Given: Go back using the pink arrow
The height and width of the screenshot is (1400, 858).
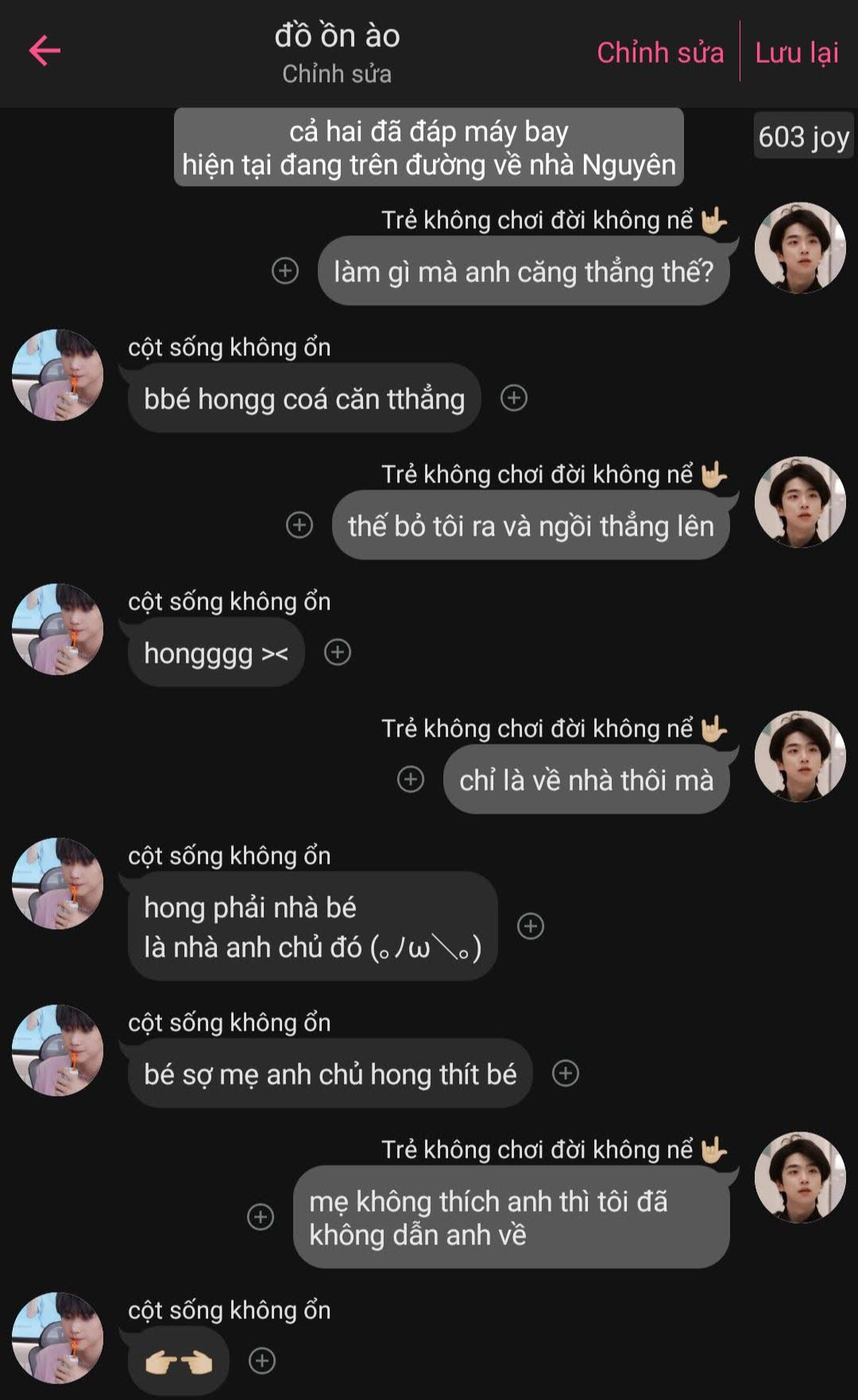Looking at the screenshot, I should coord(44,51).
